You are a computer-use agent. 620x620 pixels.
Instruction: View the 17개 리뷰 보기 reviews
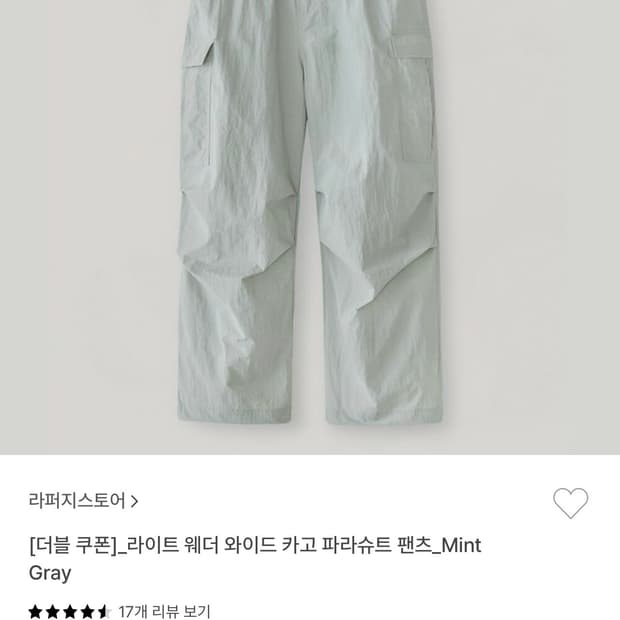tap(164, 611)
